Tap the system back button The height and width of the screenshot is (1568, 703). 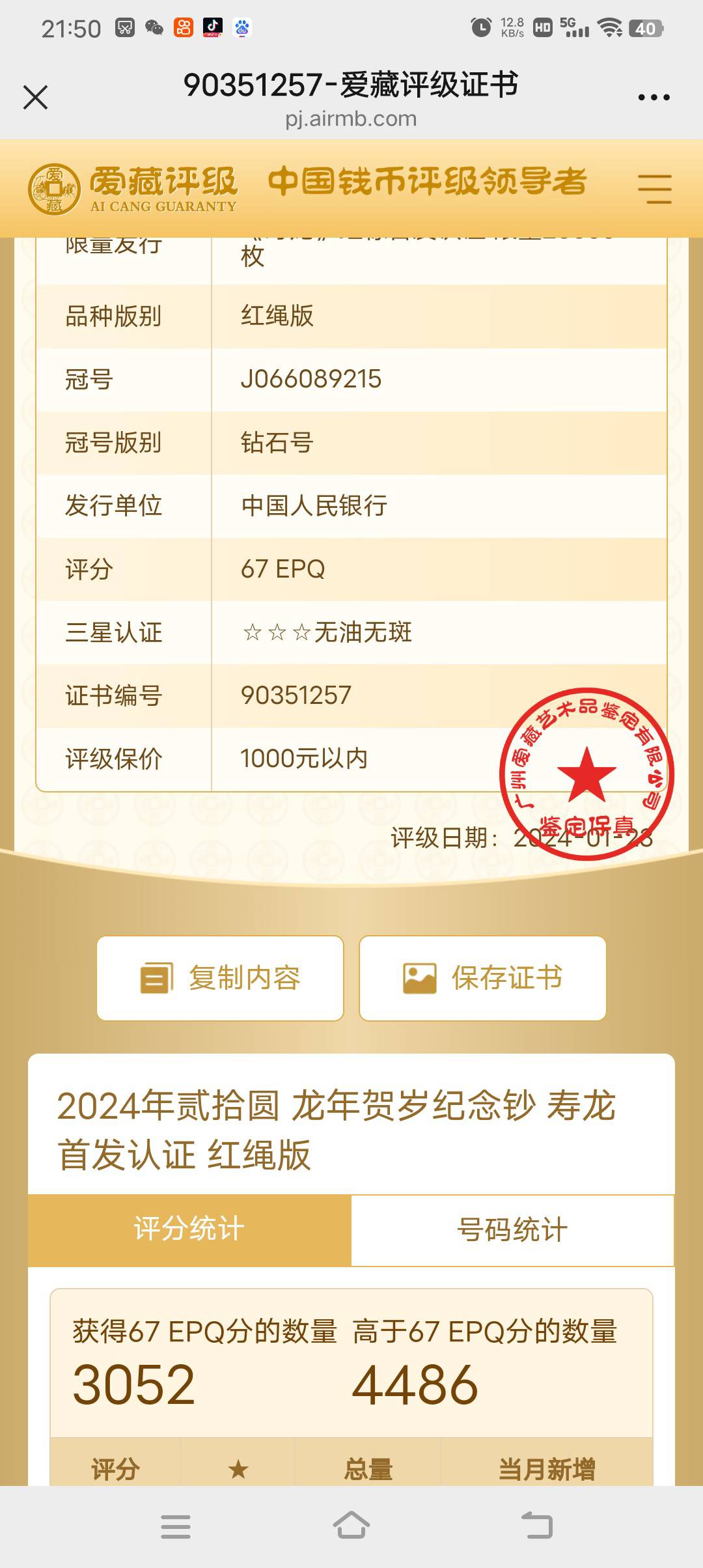(538, 1526)
